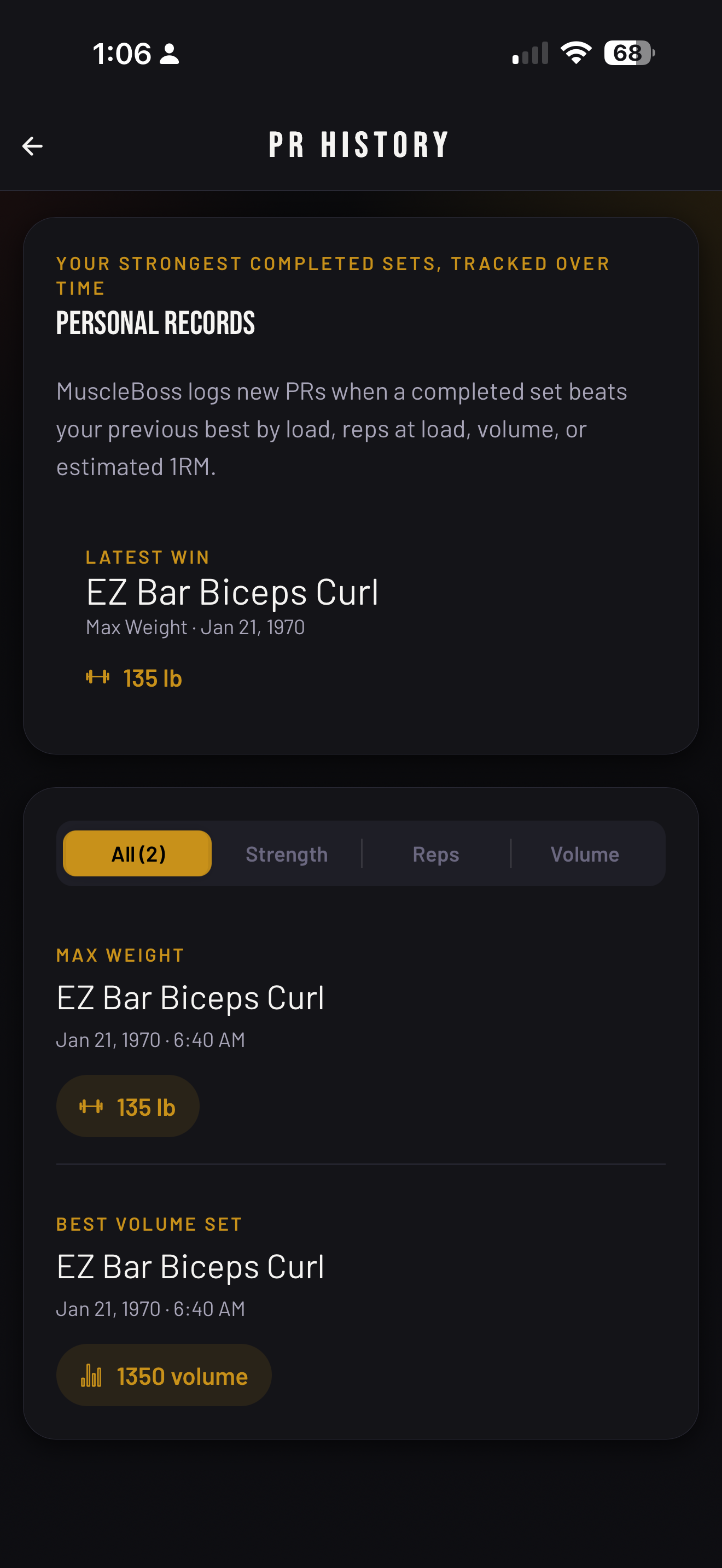Click the Jan 21, 1970 timestamp text
Image resolution: width=722 pixels, height=1568 pixels.
click(x=150, y=1040)
